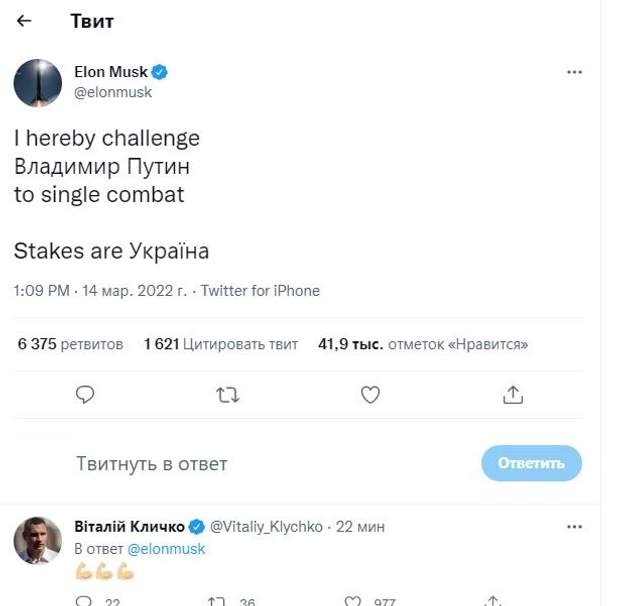
Task: View the 1 621 quote tweets
Action: (221, 344)
